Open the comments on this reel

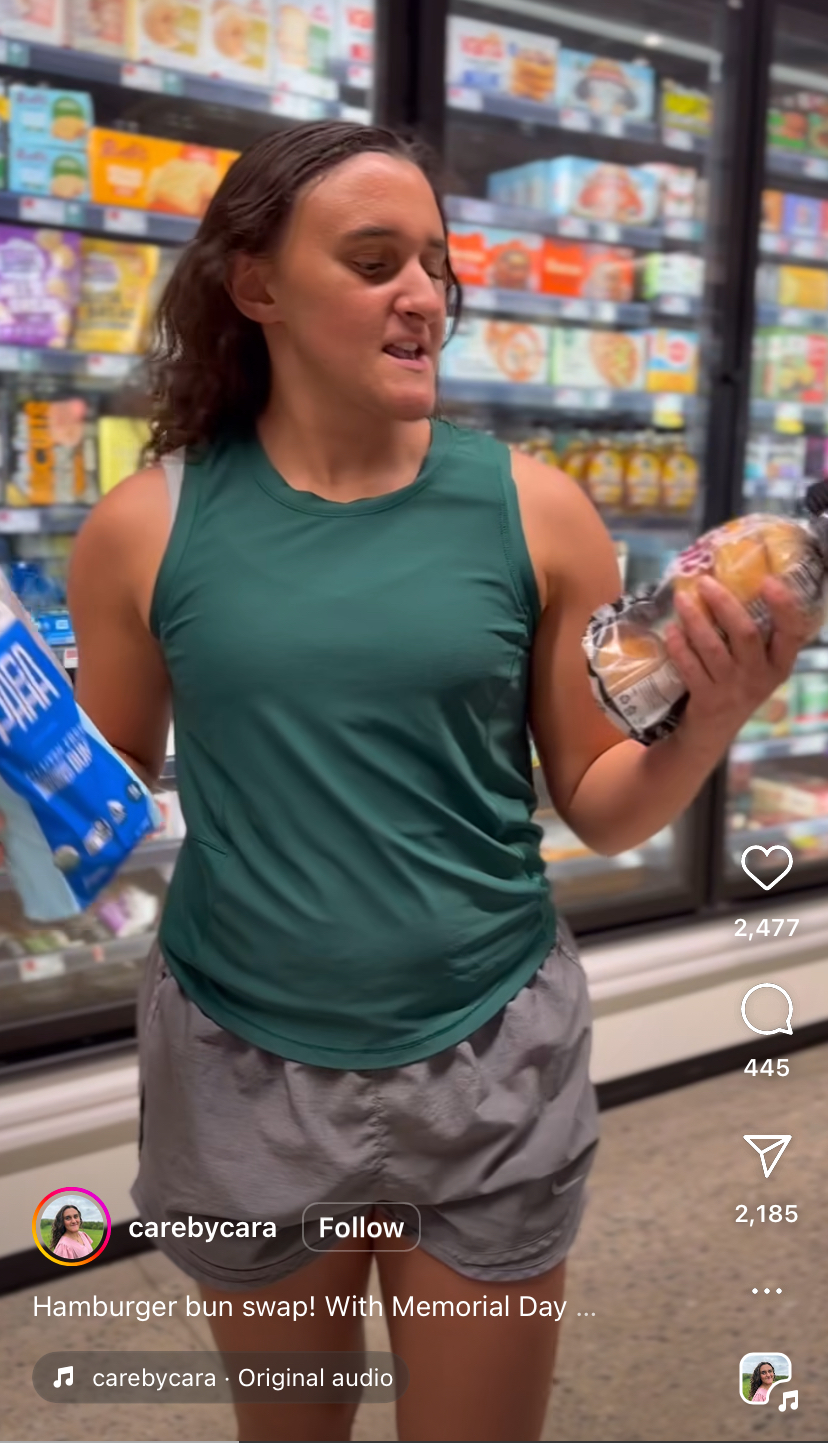pyautogui.click(x=766, y=1010)
